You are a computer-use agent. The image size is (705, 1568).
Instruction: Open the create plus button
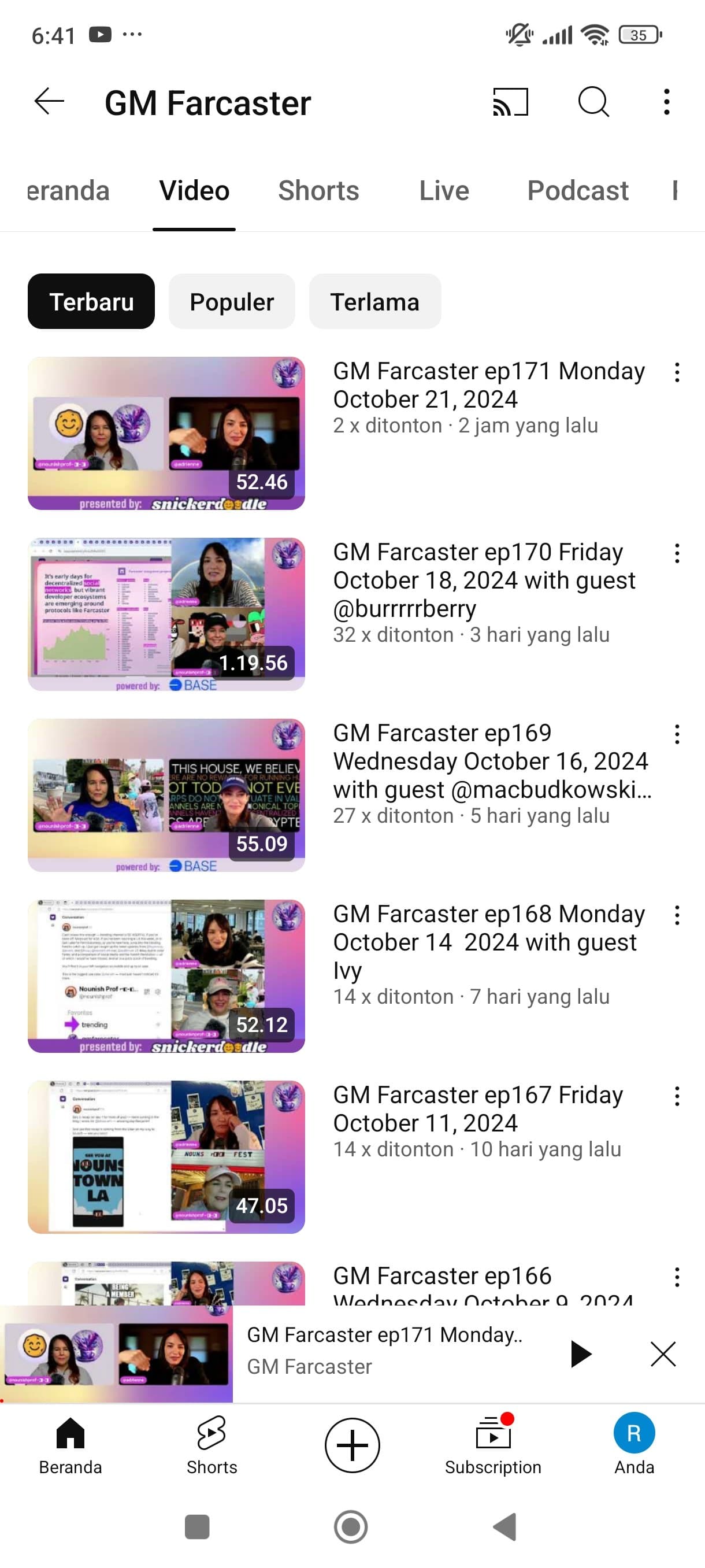(x=352, y=1445)
